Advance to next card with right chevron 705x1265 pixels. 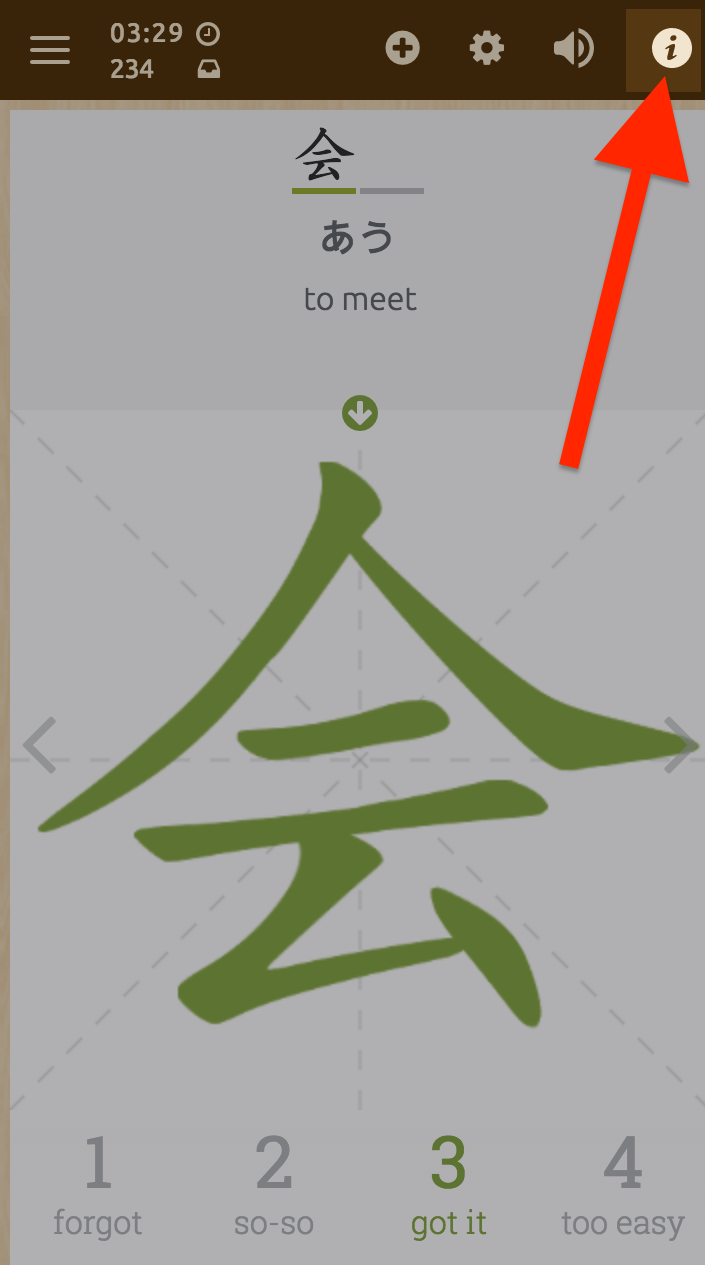[680, 745]
